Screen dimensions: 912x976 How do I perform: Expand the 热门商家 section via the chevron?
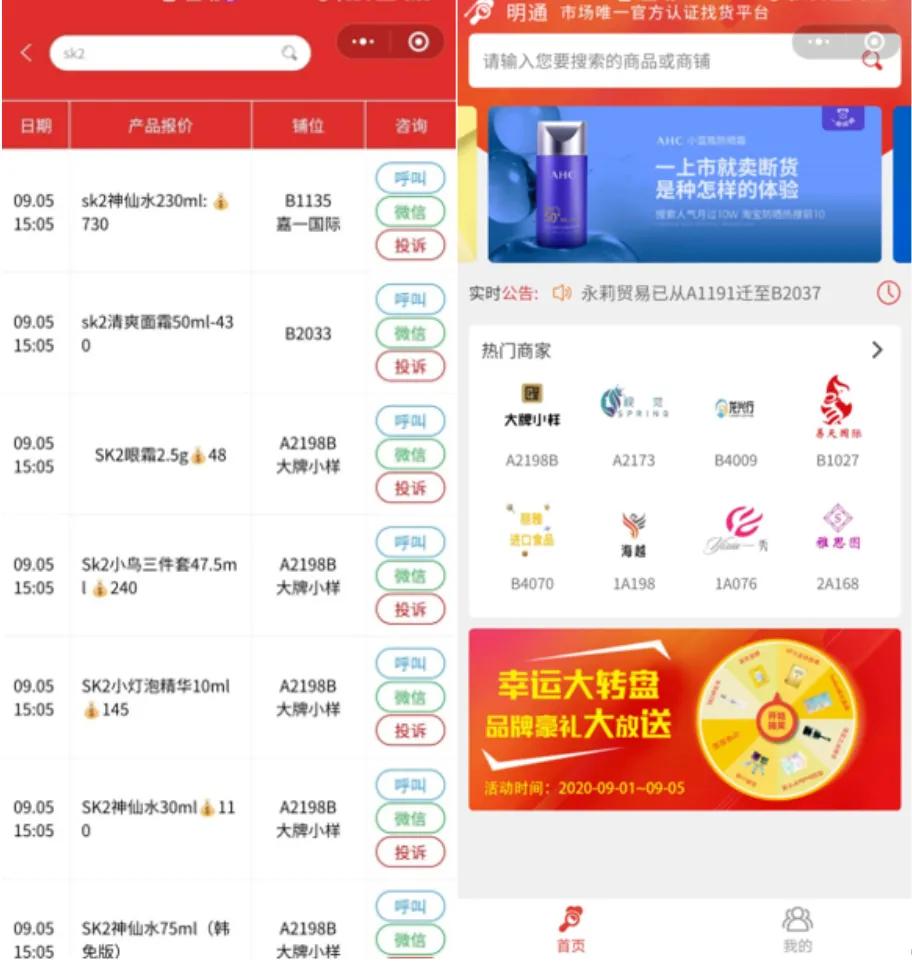pos(877,350)
